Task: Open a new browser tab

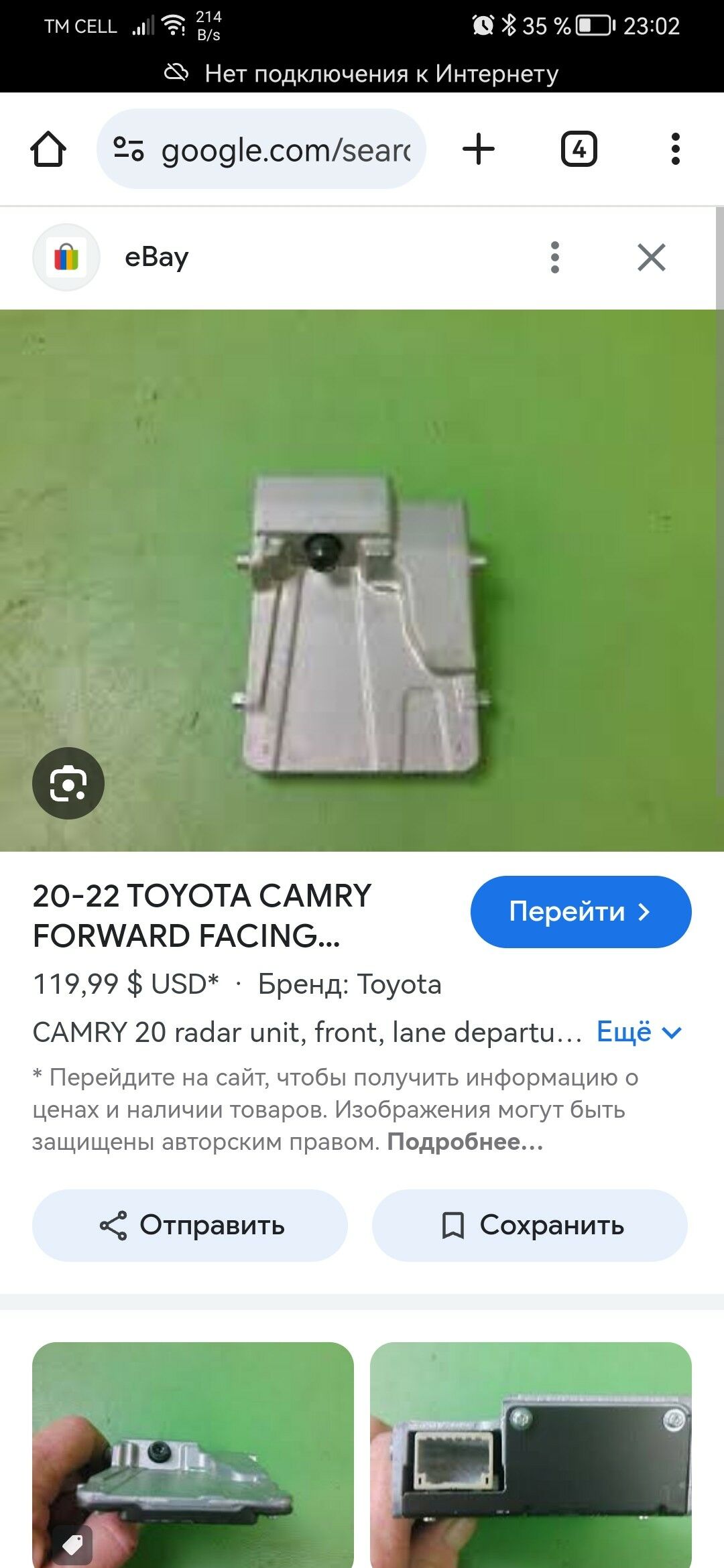Action: point(479,149)
